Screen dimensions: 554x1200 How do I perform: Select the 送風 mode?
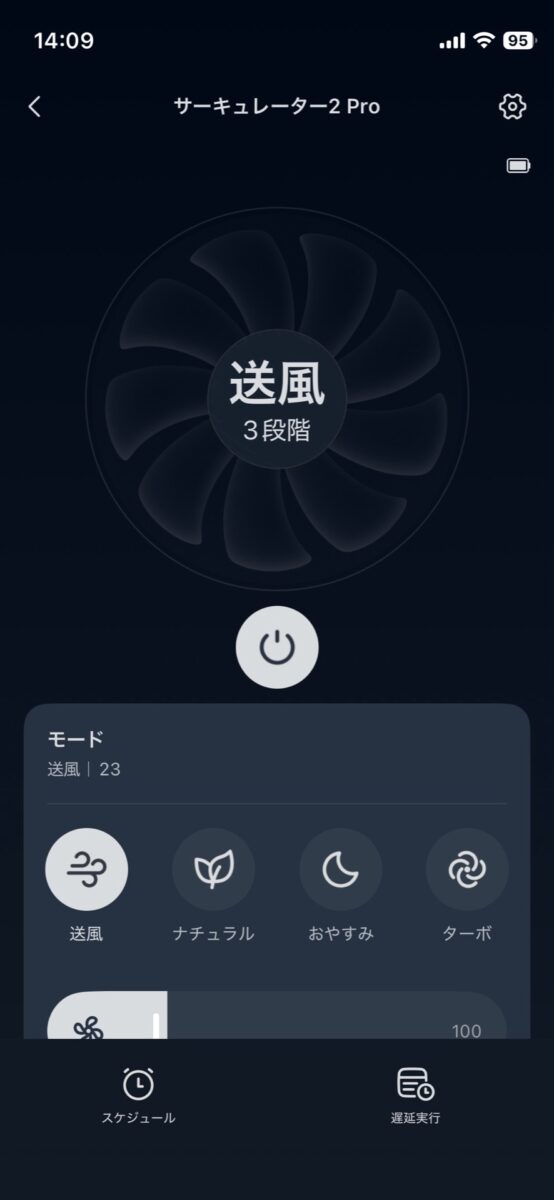click(86, 870)
